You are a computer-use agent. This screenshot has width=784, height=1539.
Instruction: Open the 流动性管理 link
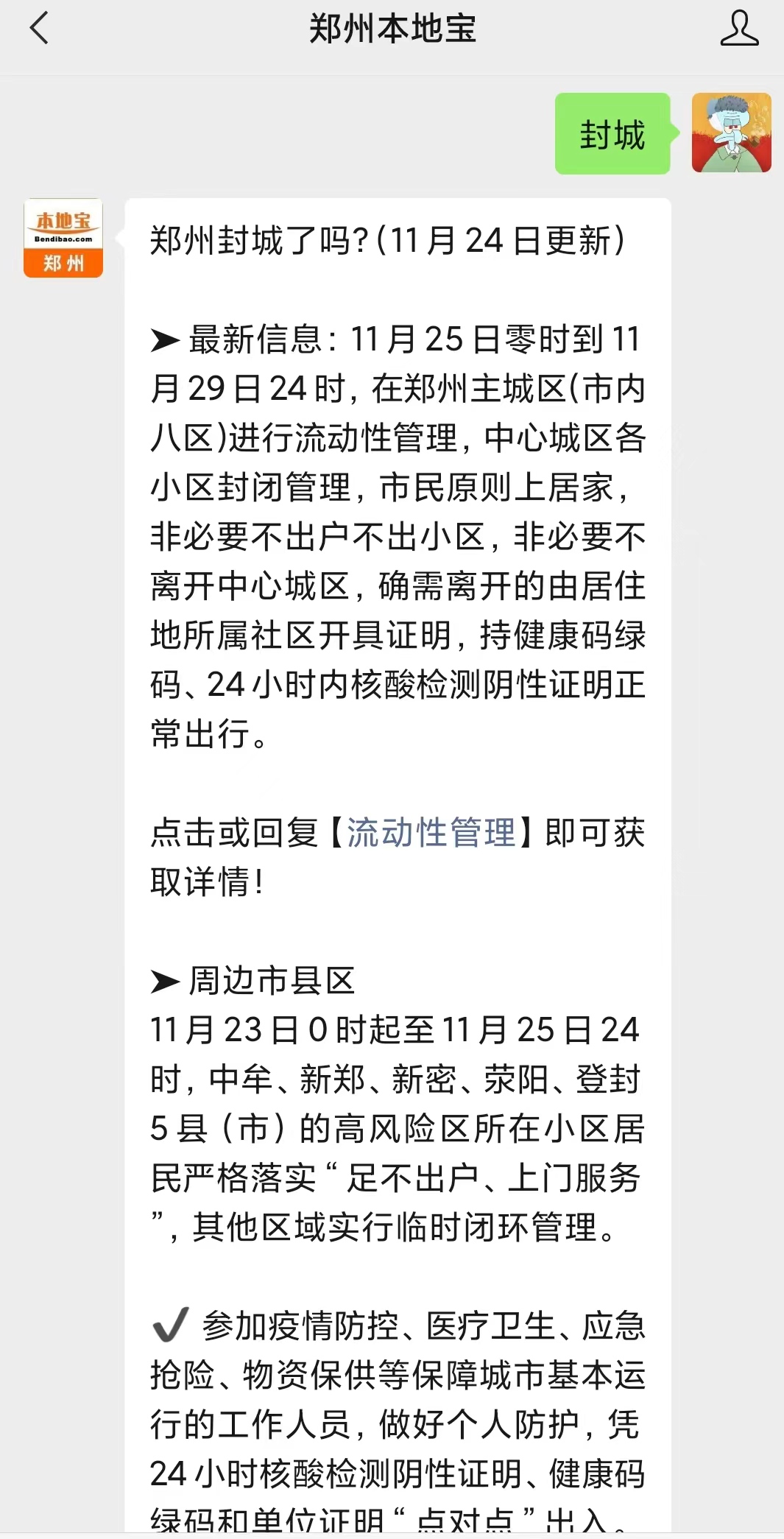(x=431, y=833)
